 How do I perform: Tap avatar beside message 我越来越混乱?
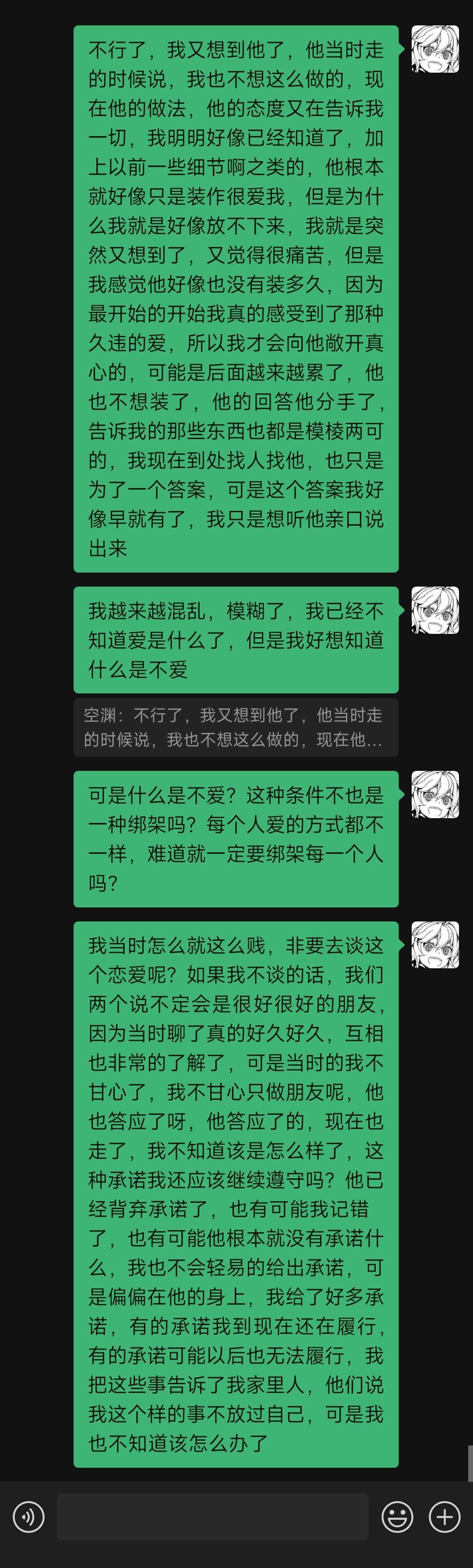click(x=435, y=611)
